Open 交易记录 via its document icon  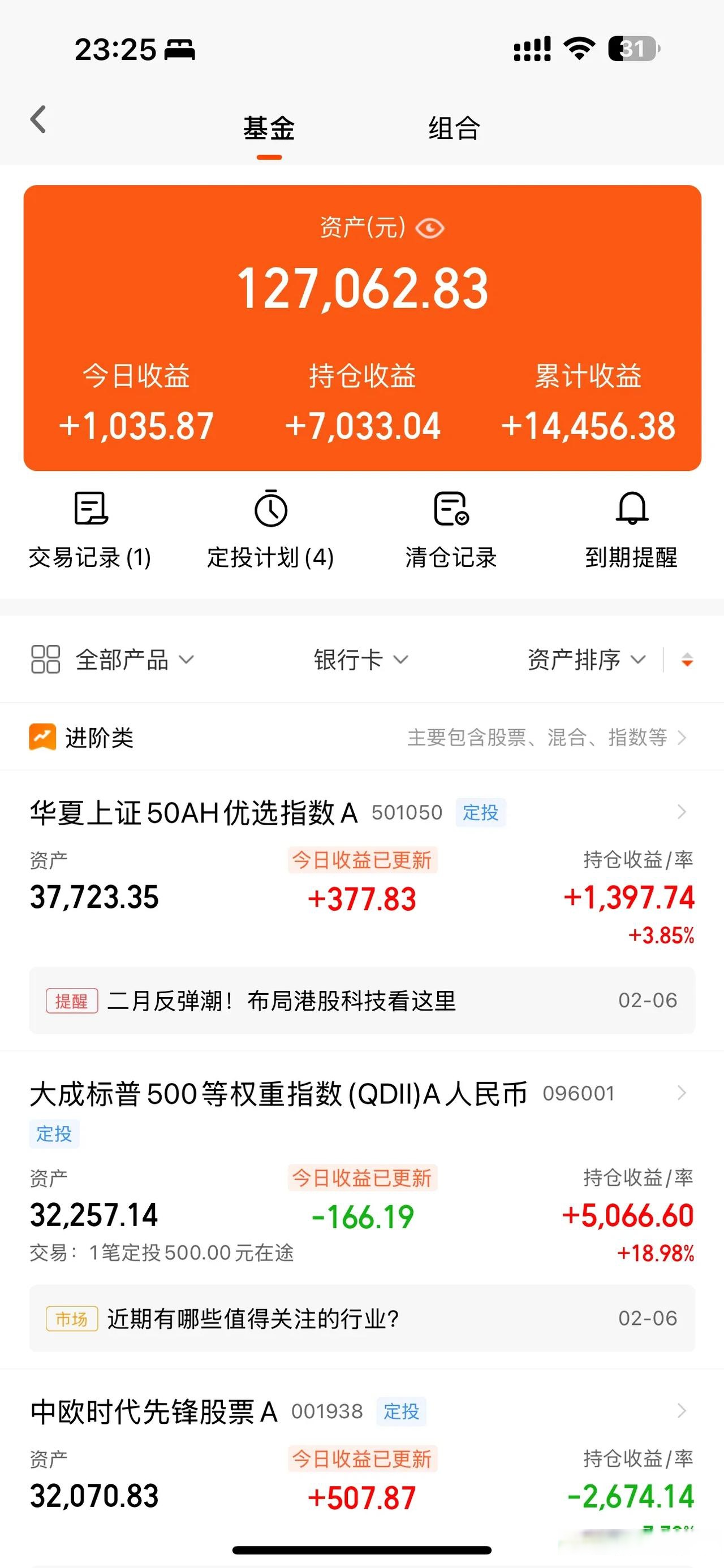[x=89, y=509]
